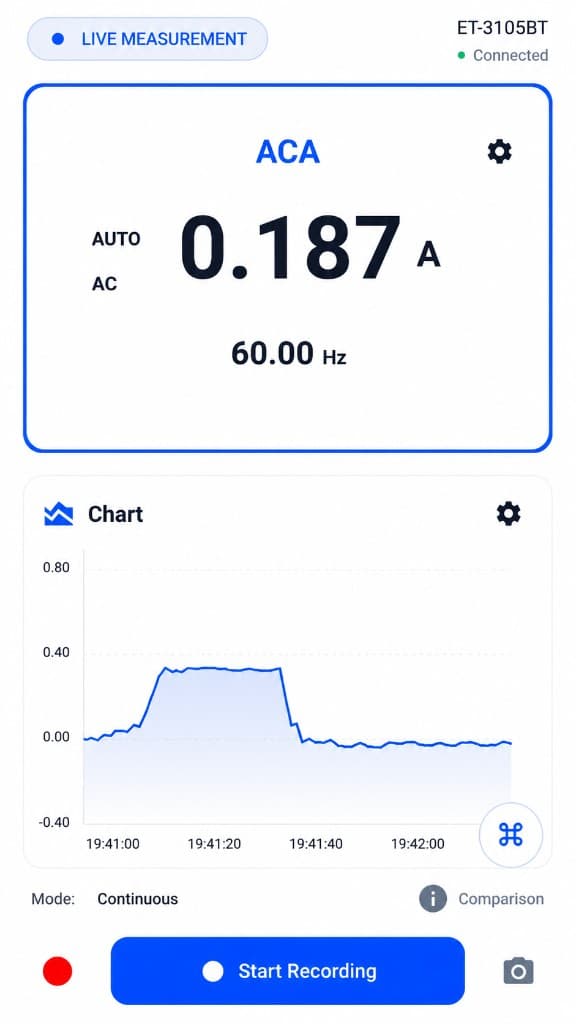Viewport: 576px width, 1024px height.
Task: Tap the Start Recording button
Action: pyautogui.click(x=287, y=971)
